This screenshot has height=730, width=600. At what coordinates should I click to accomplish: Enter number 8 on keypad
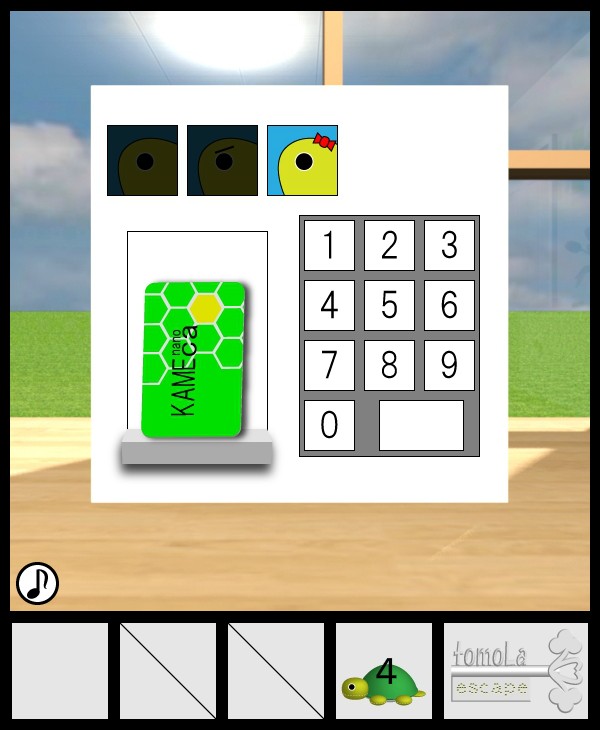(389, 366)
